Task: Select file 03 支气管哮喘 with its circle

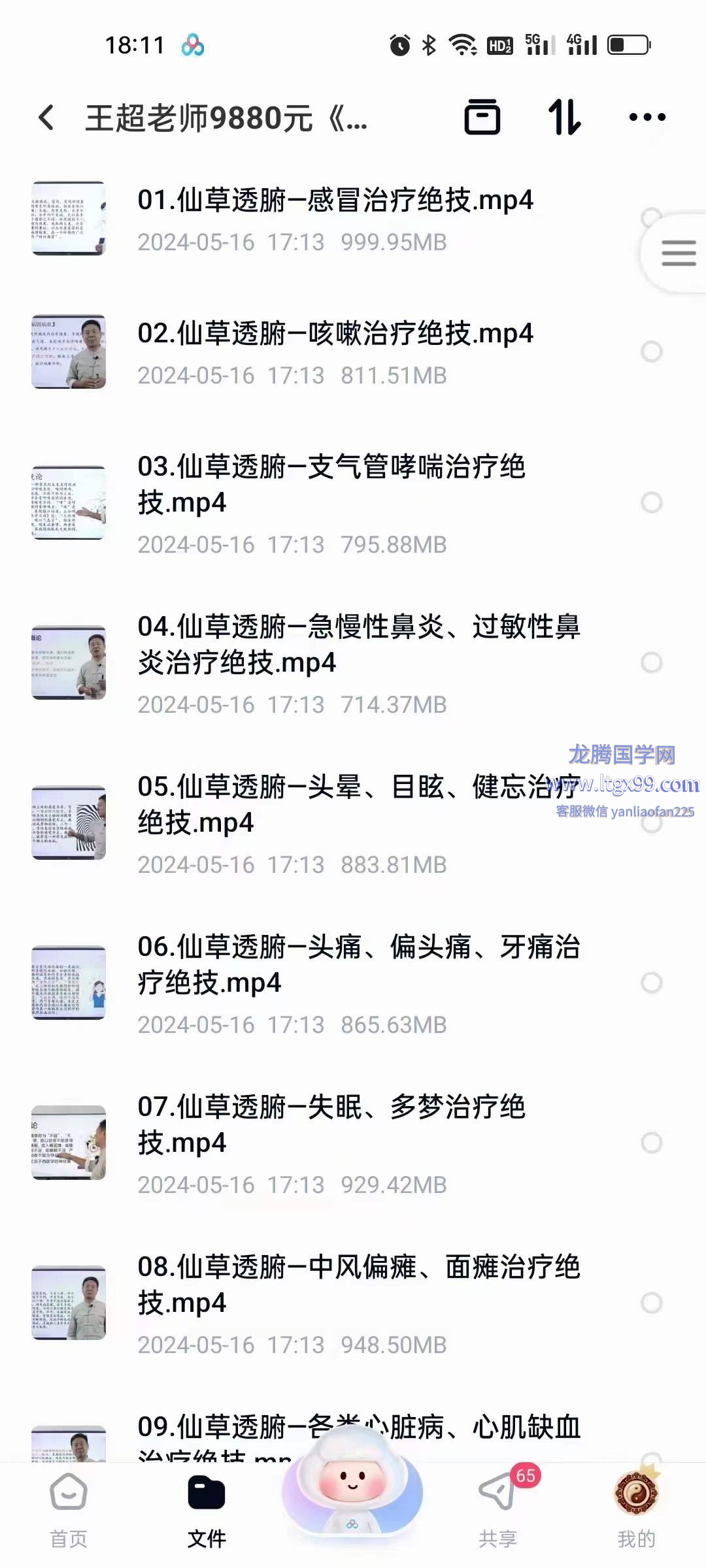Action: click(x=651, y=502)
